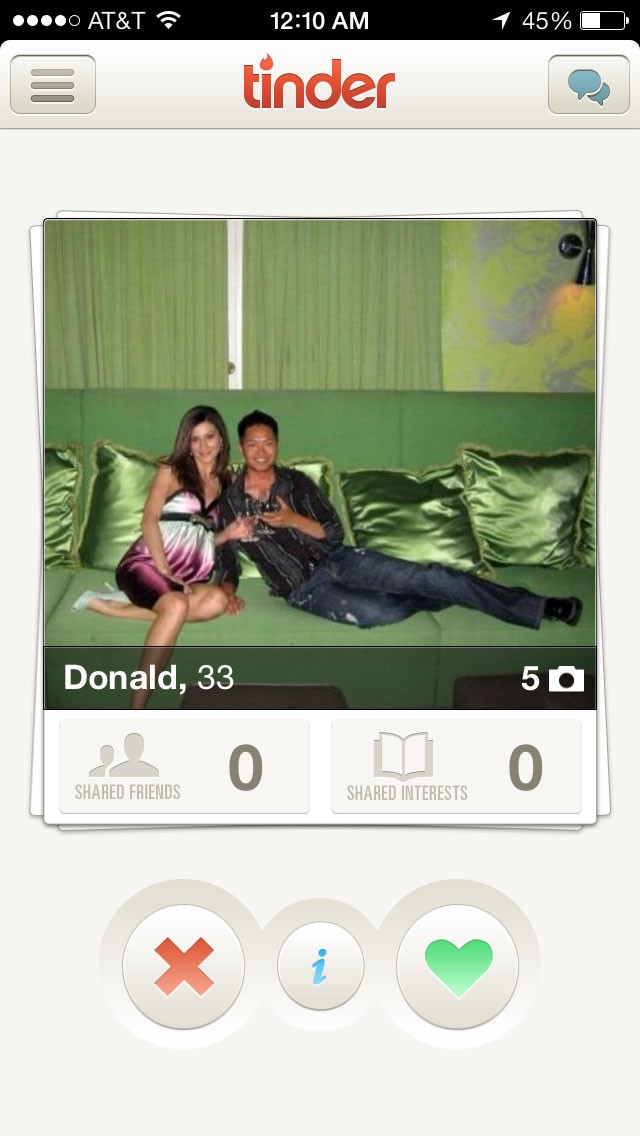Screen dimensions: 640x1136
Task: Like Donald with the green heart
Action: 457,966
